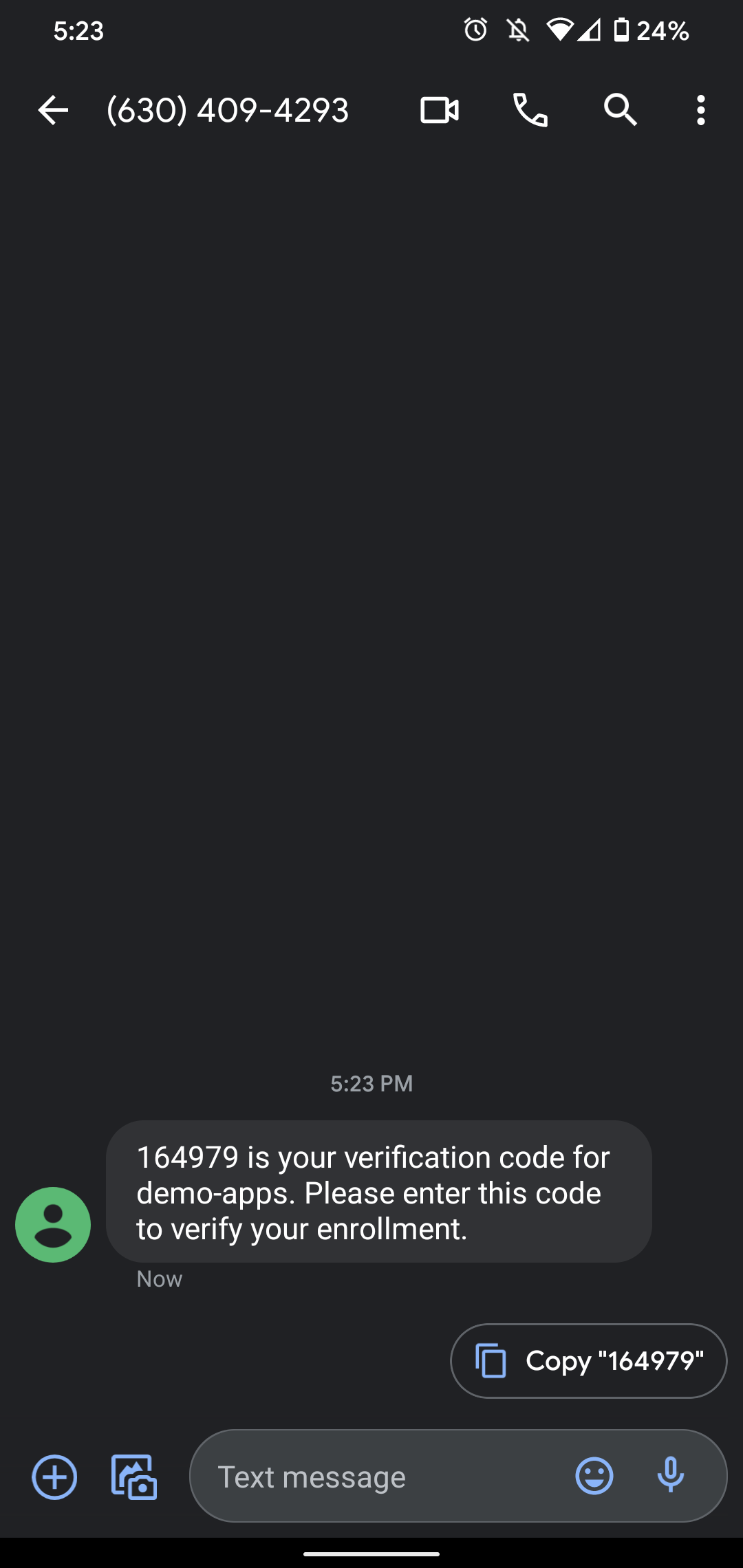Viewport: 743px width, 1568px height.
Task: Search within this conversation
Action: tap(621, 110)
